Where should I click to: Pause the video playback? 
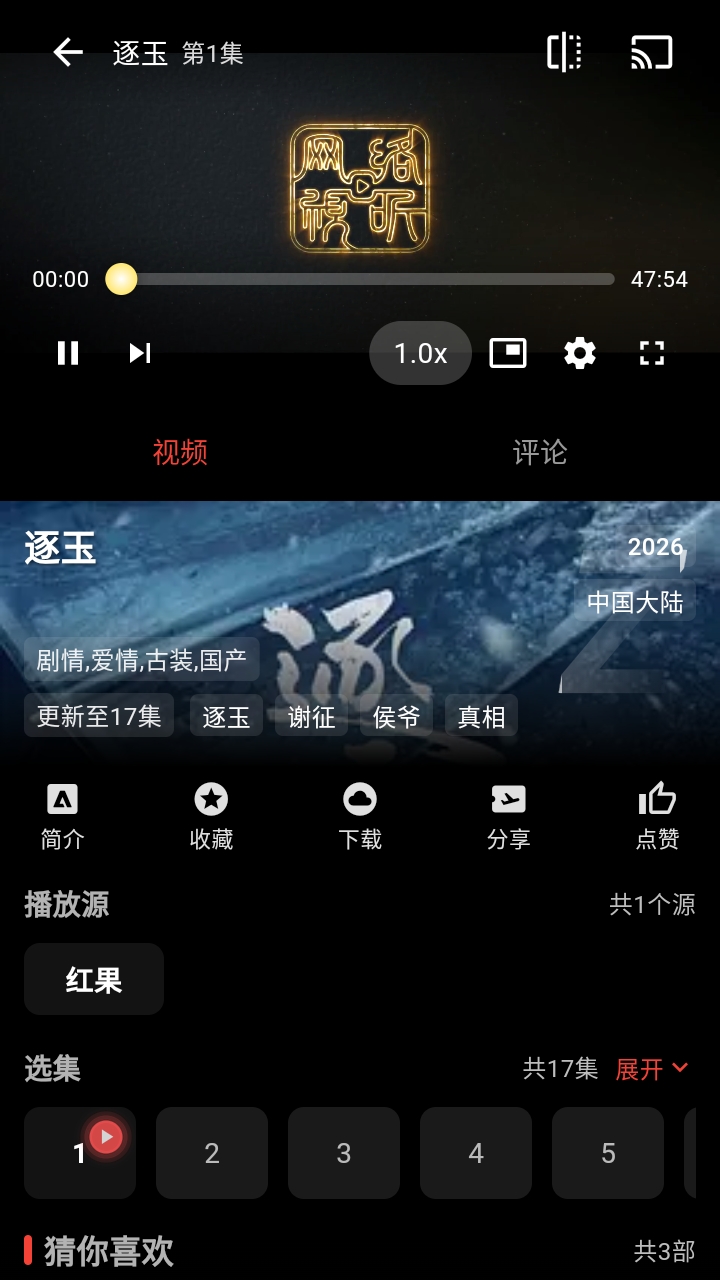(68, 353)
